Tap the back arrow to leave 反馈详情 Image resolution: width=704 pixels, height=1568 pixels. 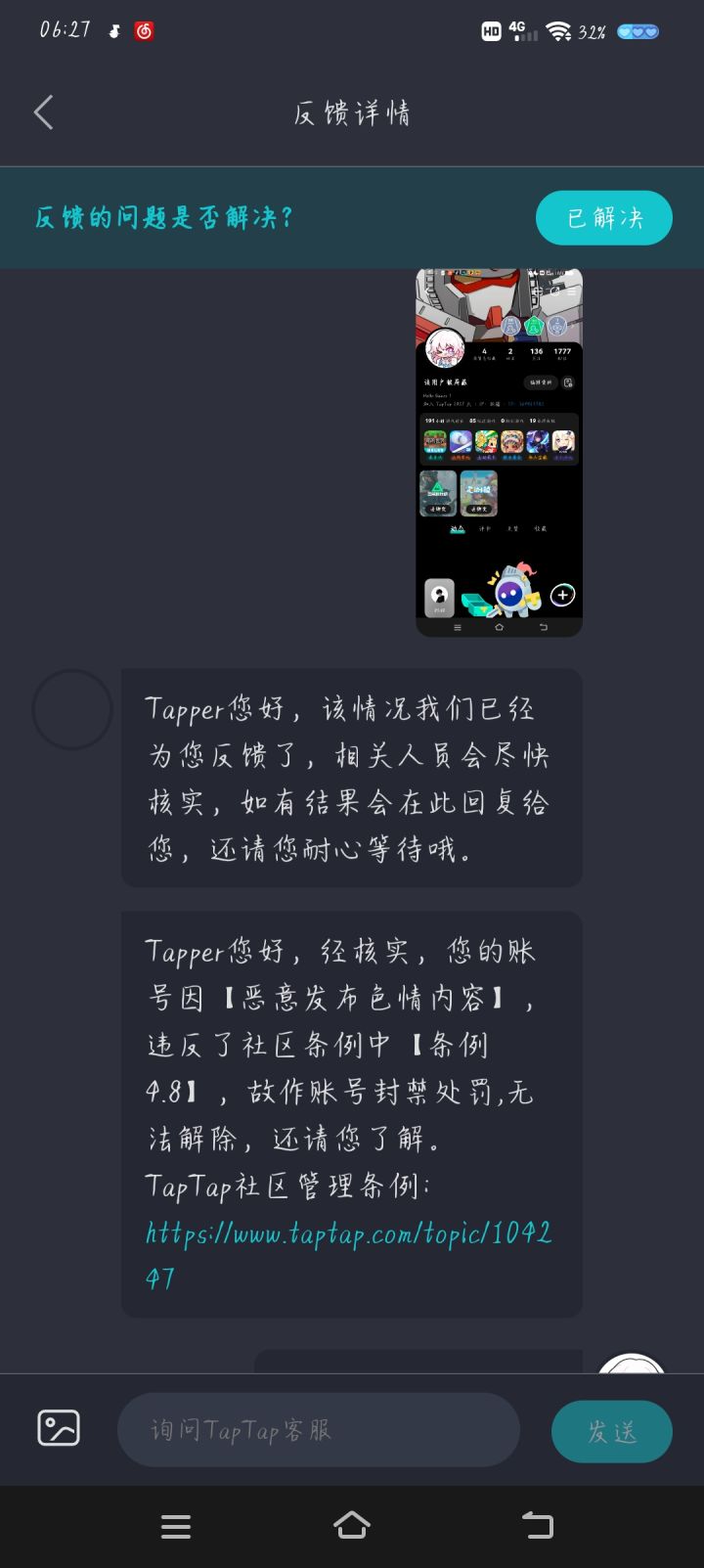tap(43, 112)
